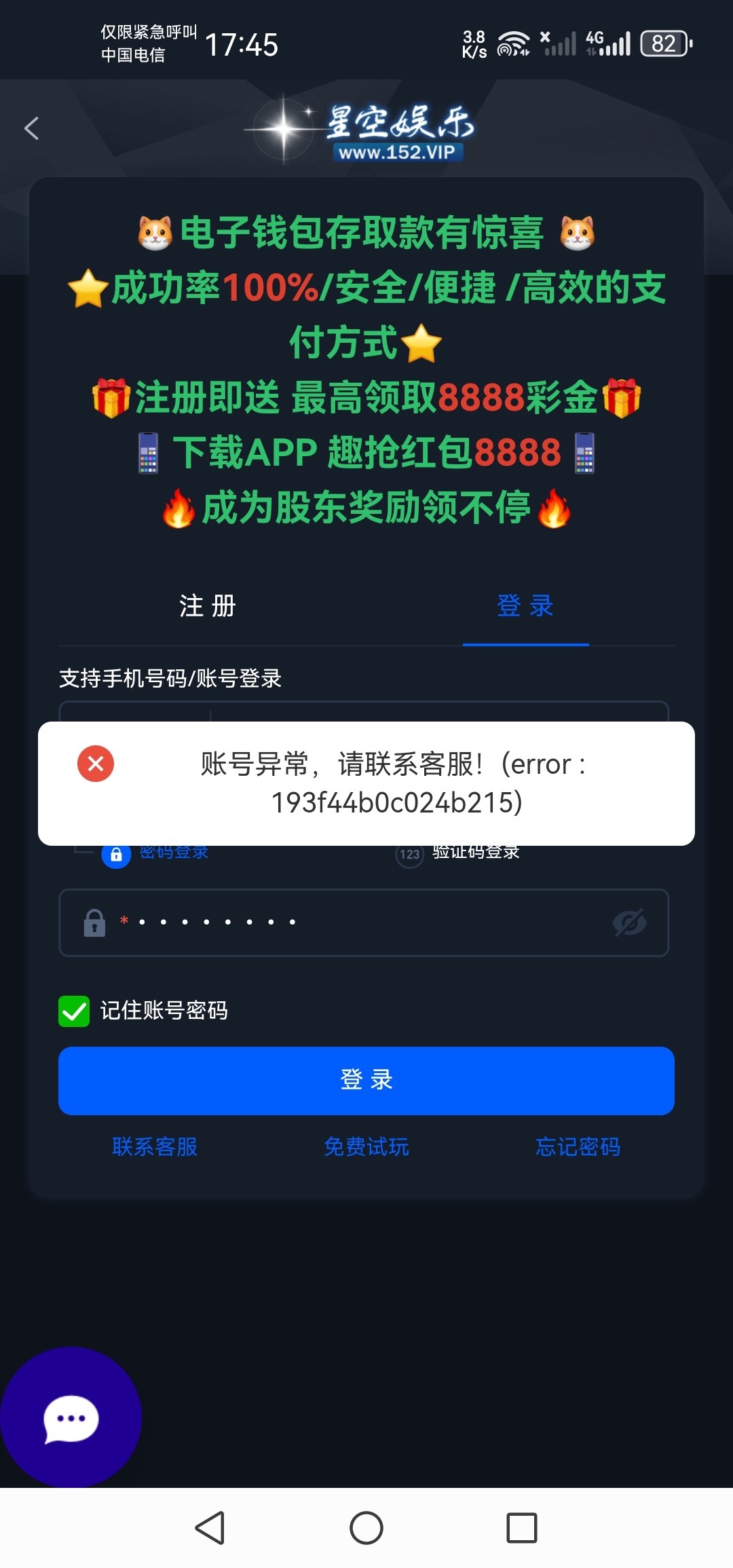Viewport: 733px width, 1568px height.
Task: Try 免费试玩 link
Action: (x=366, y=1146)
